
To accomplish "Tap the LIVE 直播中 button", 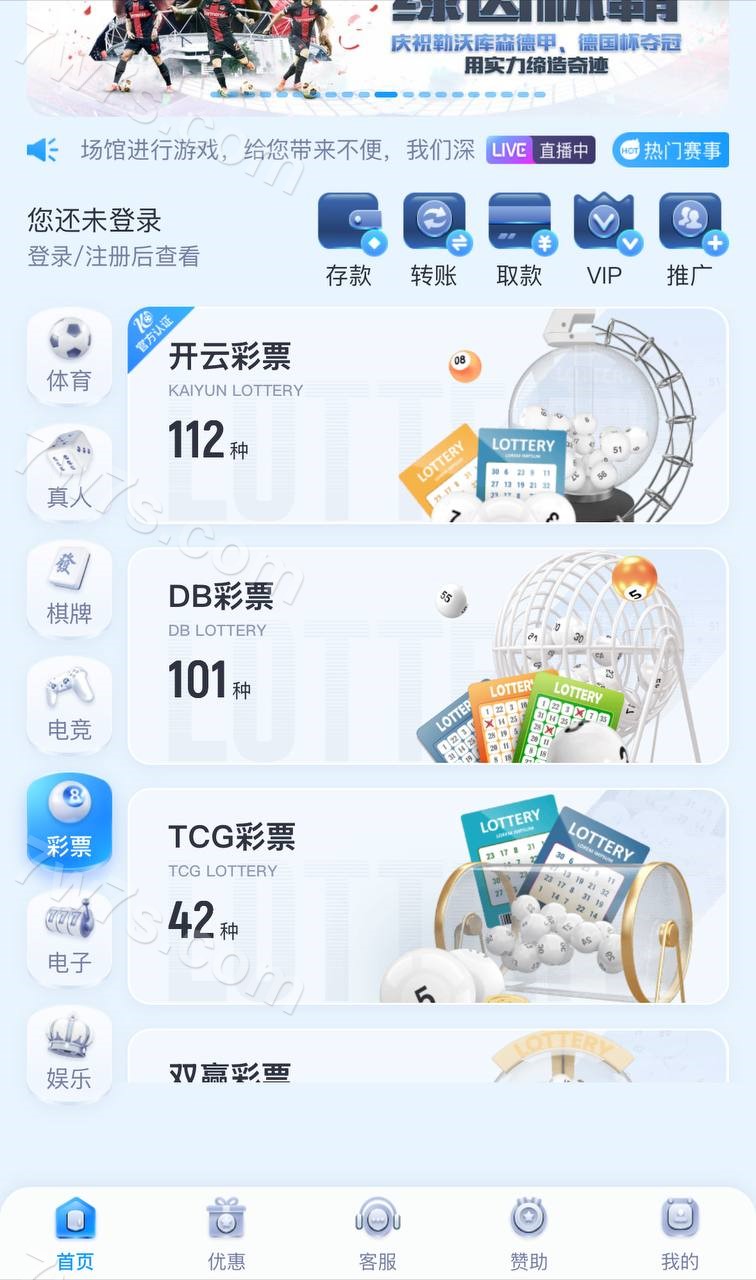I will (541, 150).
